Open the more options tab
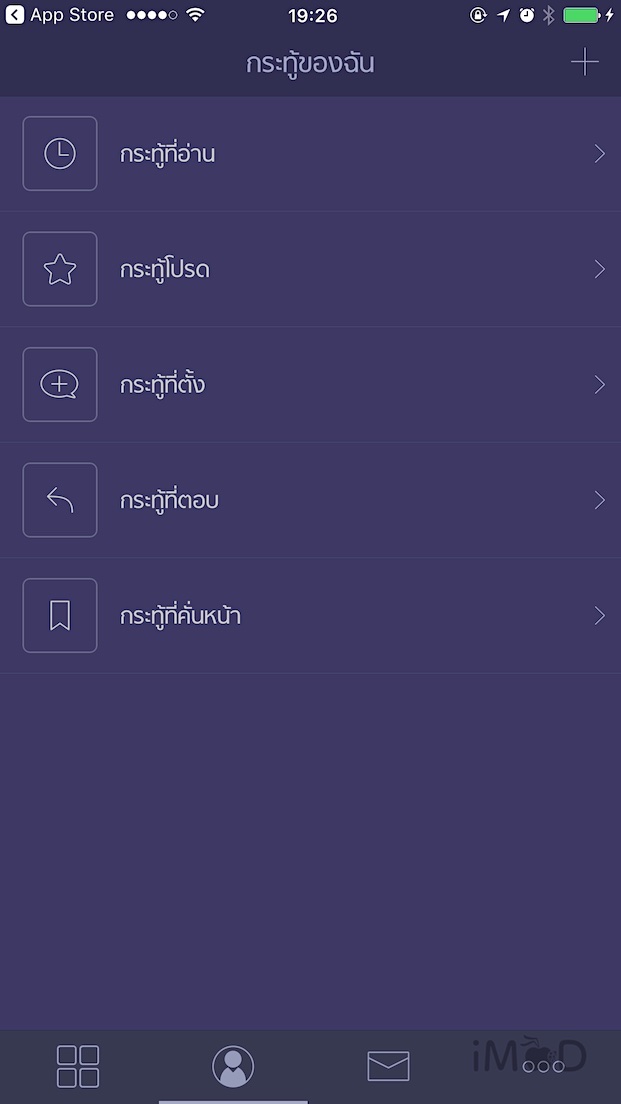621x1104 pixels. point(543,1066)
